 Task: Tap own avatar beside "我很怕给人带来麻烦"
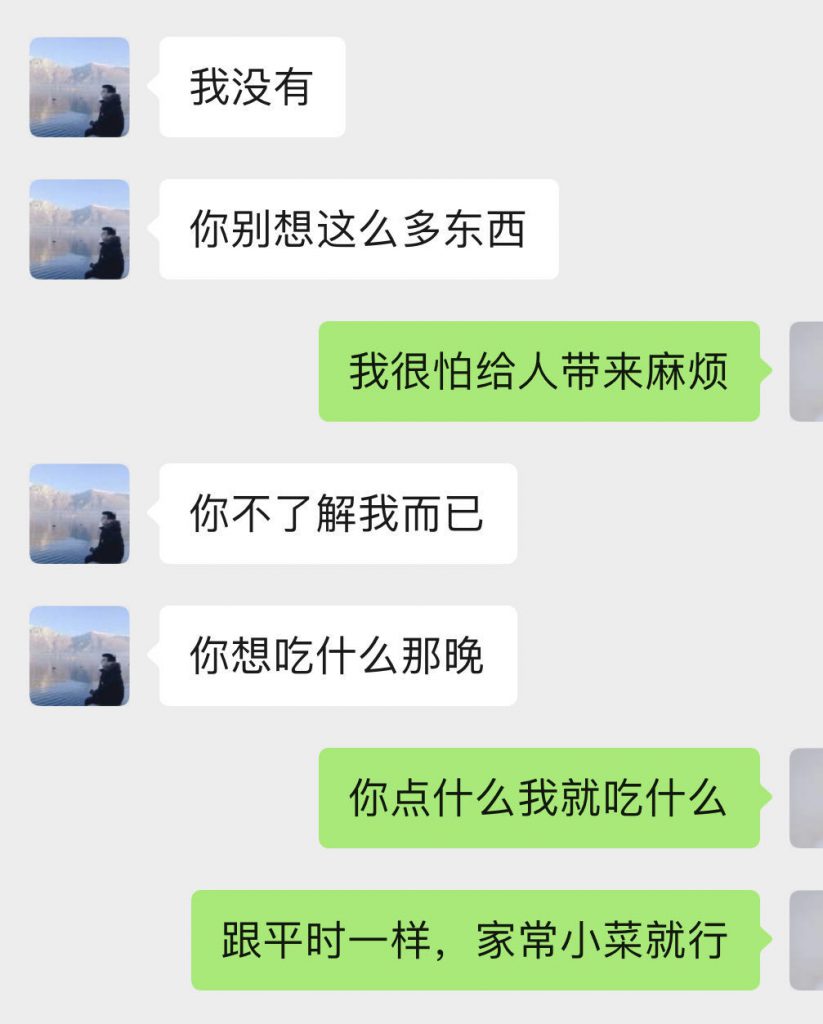pyautogui.click(x=806, y=371)
